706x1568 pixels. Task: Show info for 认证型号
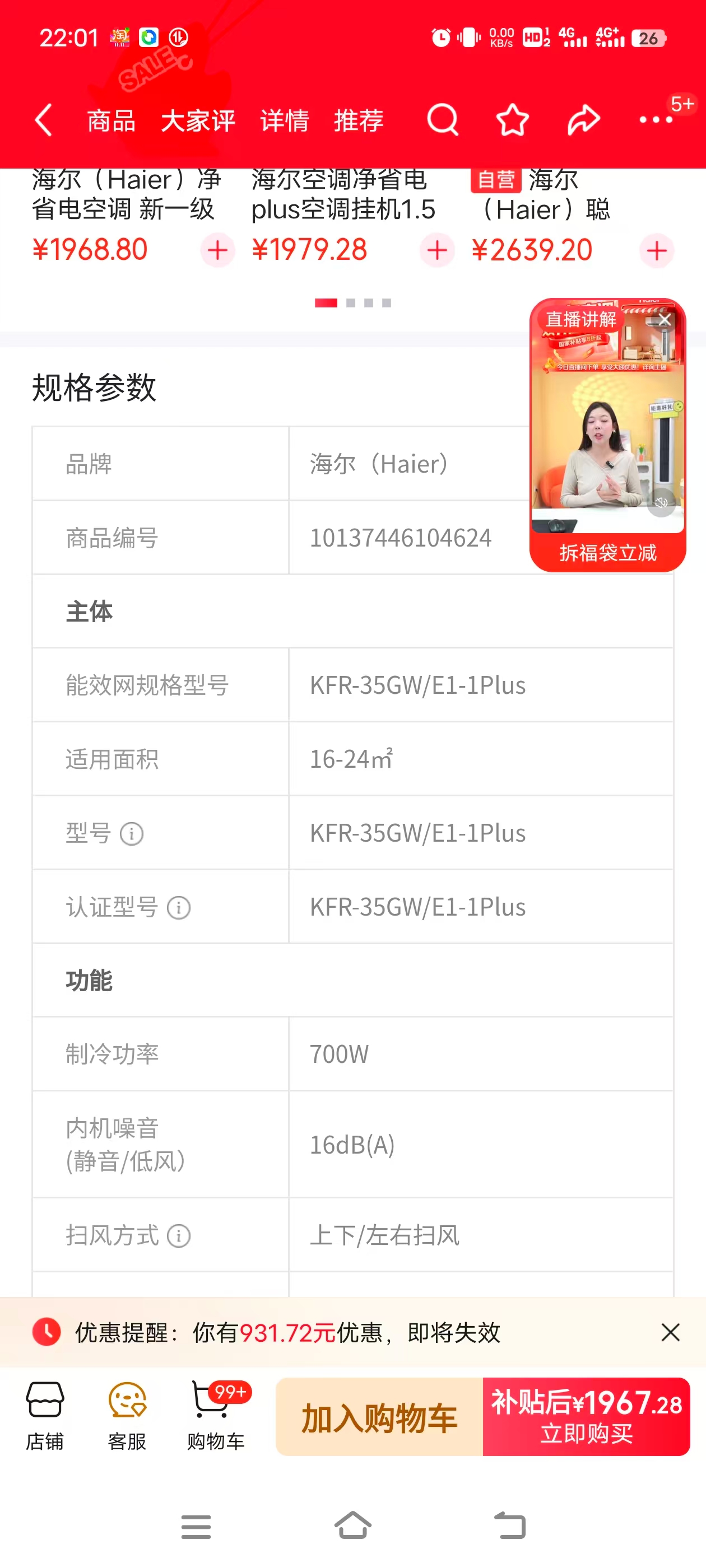click(179, 908)
